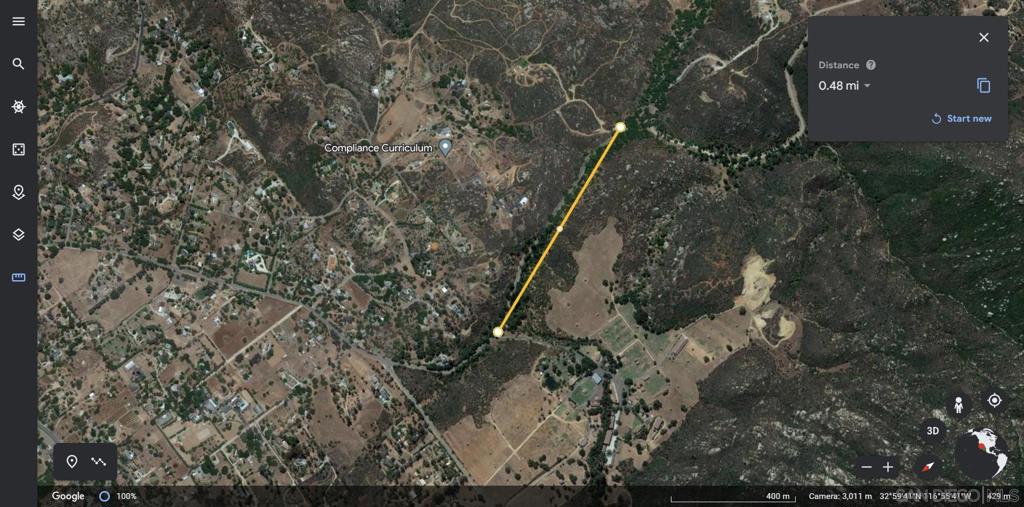Open Projects pin icon
This screenshot has height=507, width=1024.
pos(18,192)
